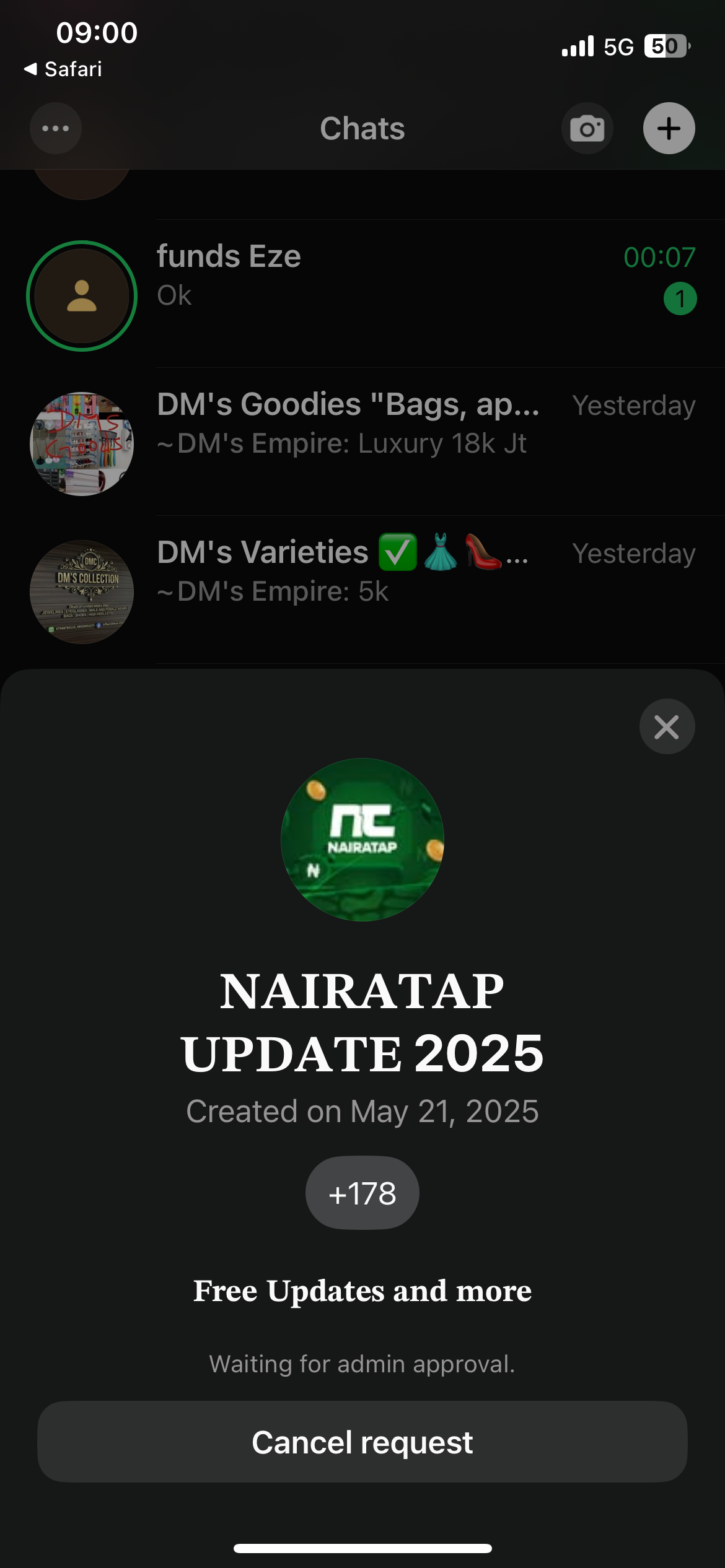The height and width of the screenshot is (1568, 725).
Task: Close the NAIRATAP group sheet
Action: pos(667,726)
